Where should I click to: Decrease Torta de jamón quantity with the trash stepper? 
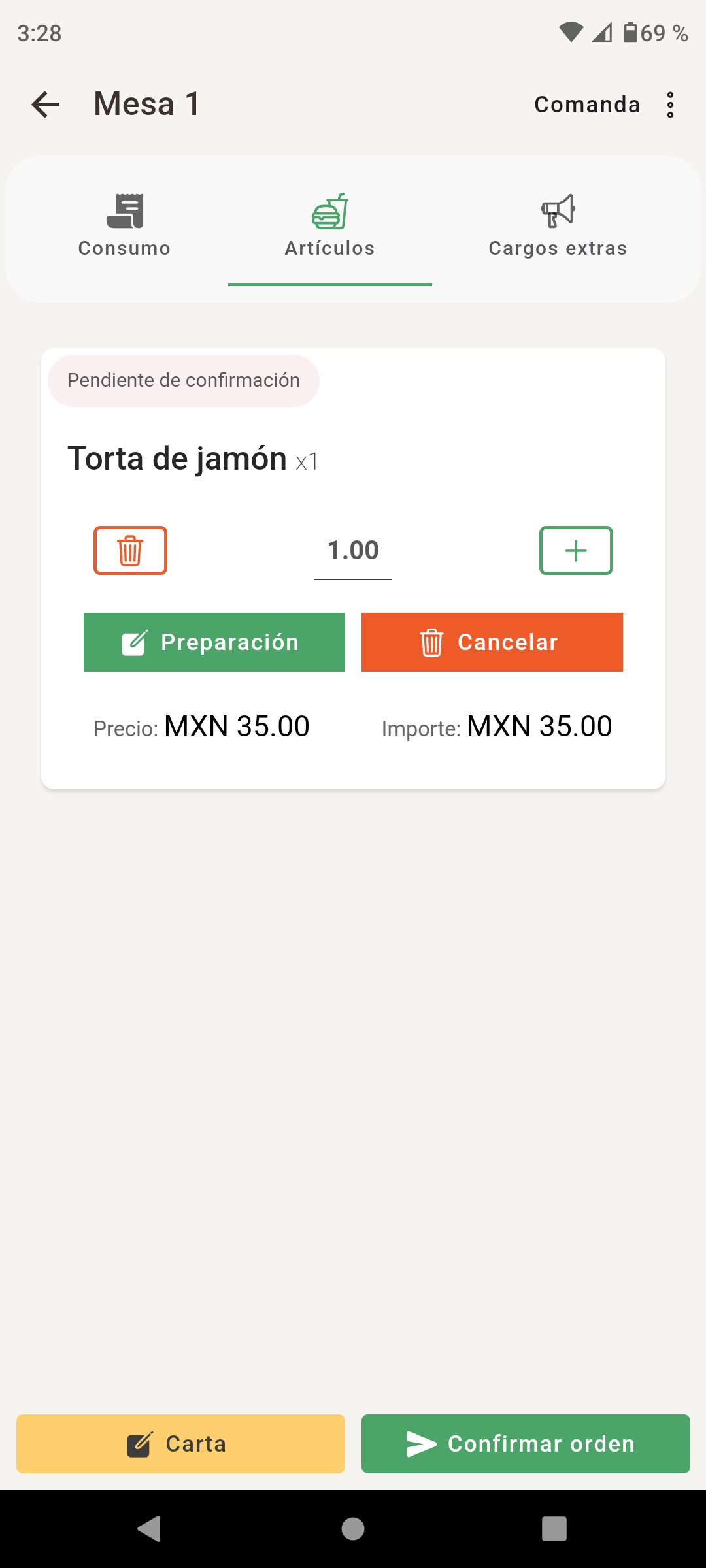(130, 550)
